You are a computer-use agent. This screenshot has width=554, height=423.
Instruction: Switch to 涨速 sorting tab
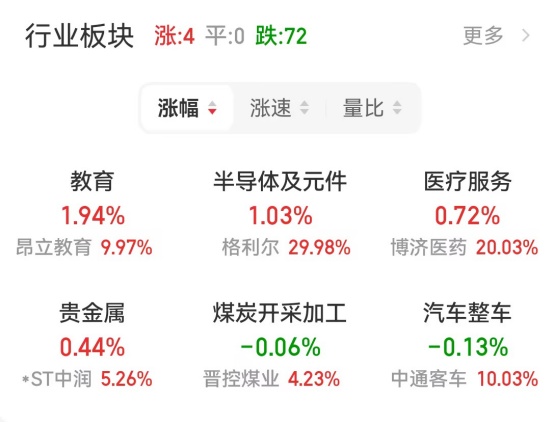[x=279, y=108]
